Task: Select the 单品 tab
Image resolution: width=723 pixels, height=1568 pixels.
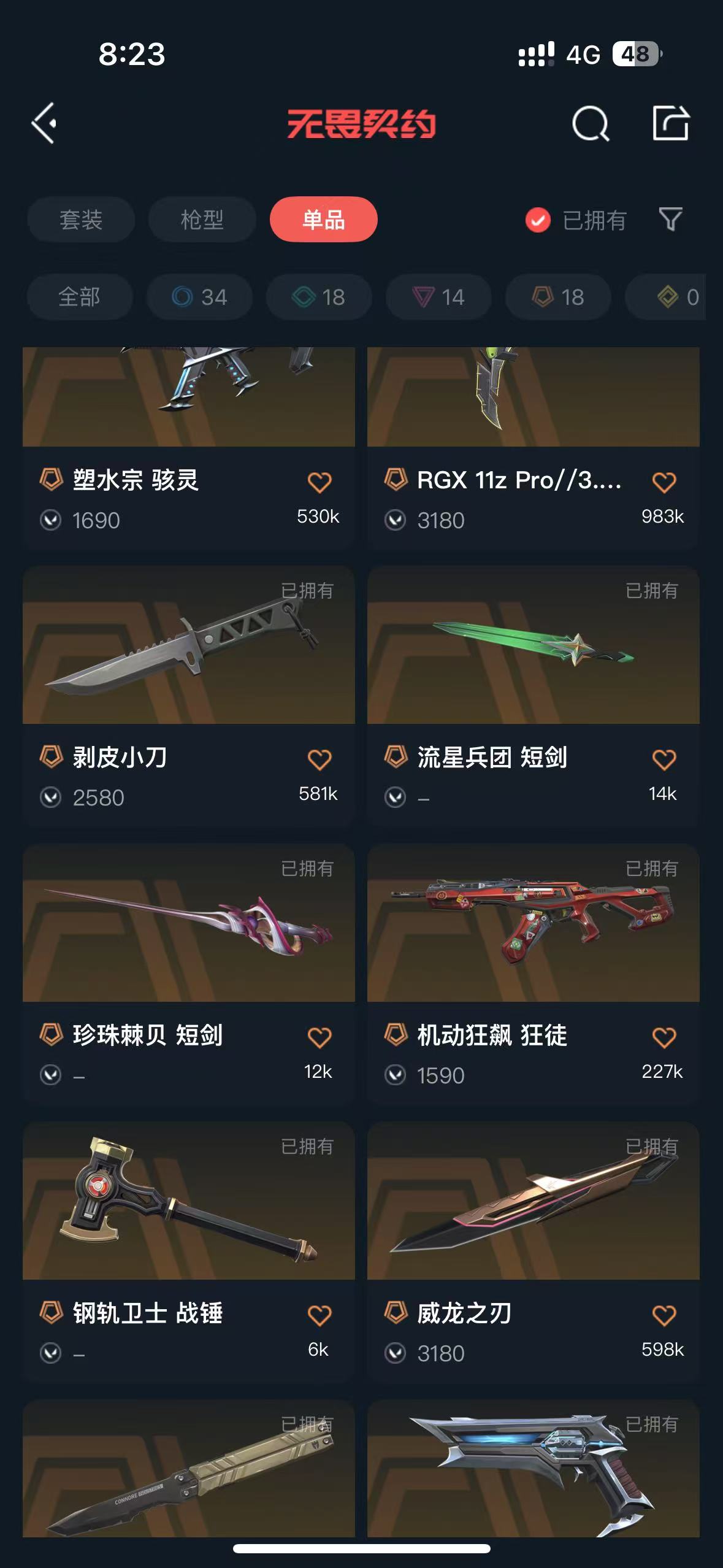Action: [323, 220]
